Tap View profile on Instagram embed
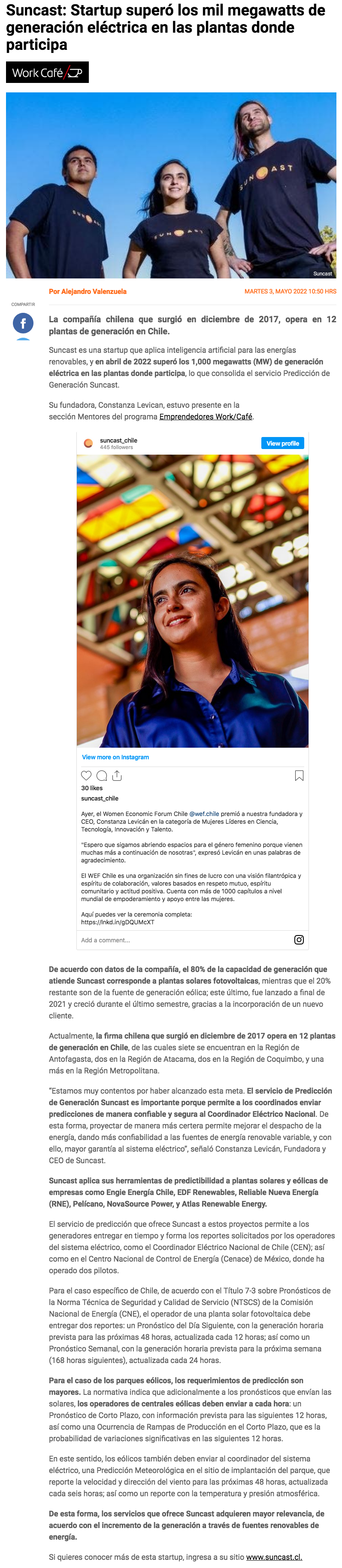The width and height of the screenshot is (342, 1568). point(282,443)
